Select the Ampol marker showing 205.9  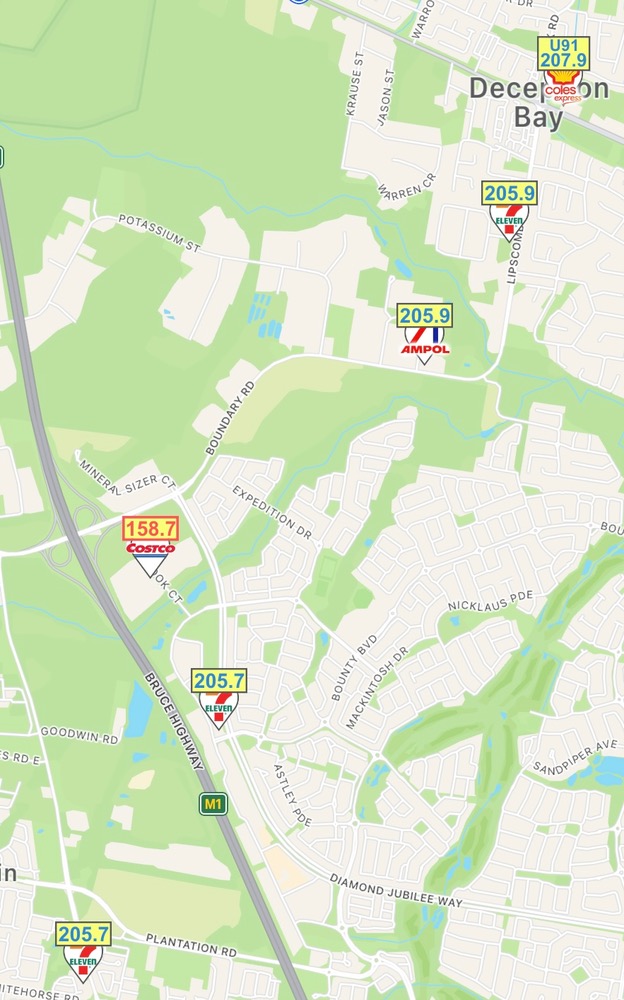pos(424,333)
